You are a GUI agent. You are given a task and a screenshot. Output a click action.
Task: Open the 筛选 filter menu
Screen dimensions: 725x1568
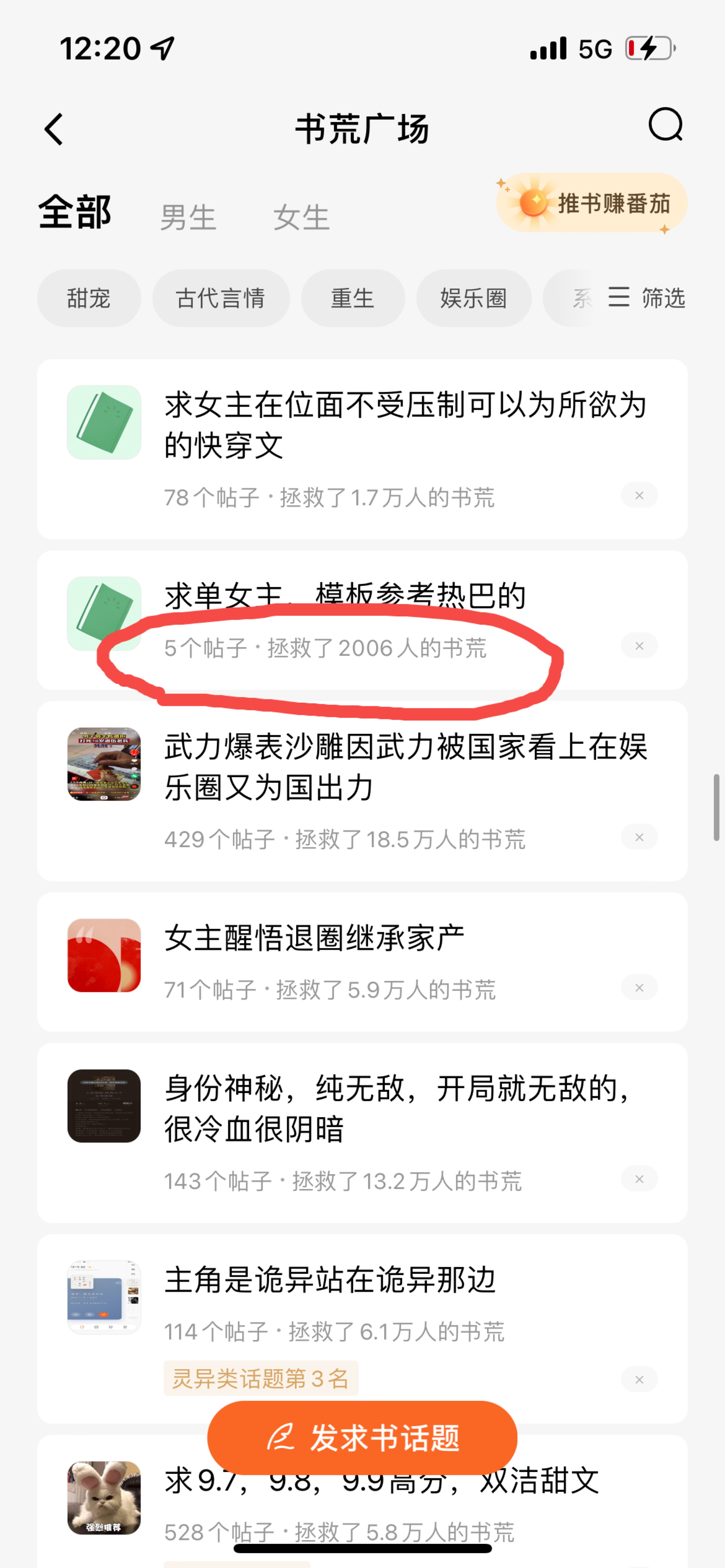click(647, 298)
